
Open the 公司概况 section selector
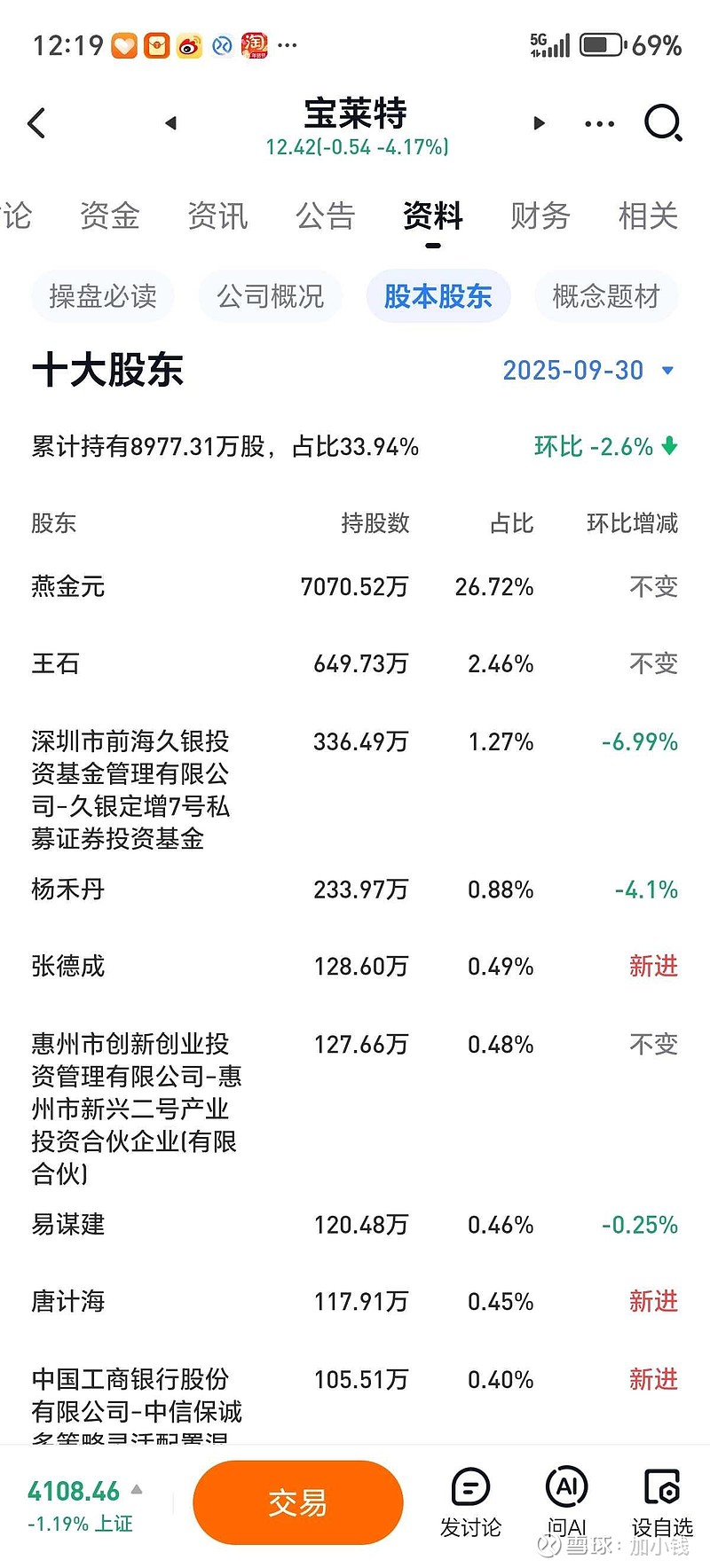click(270, 296)
